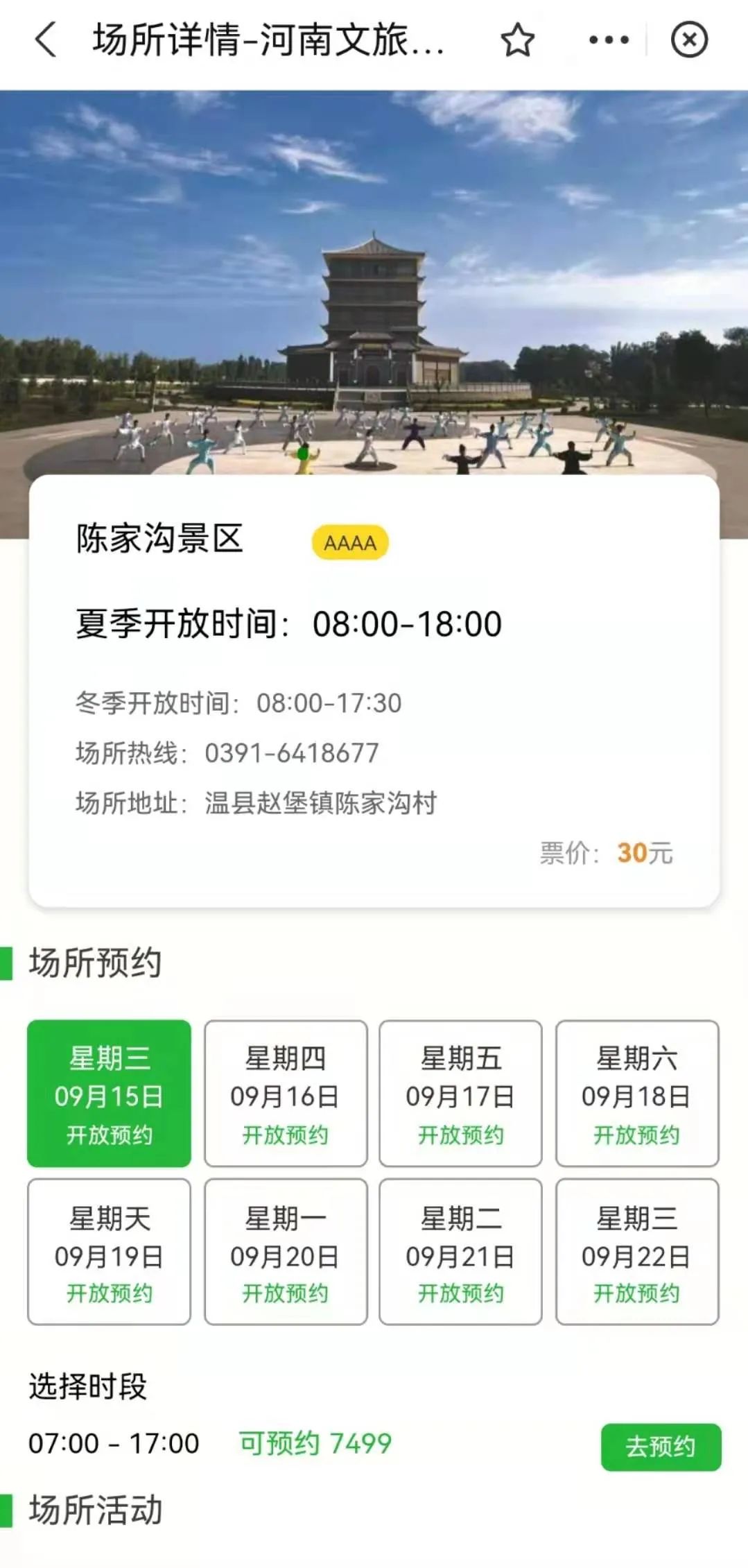Choose Monday 09月20日 for booking
Image resolution: width=748 pixels, height=1568 pixels.
tap(286, 1252)
